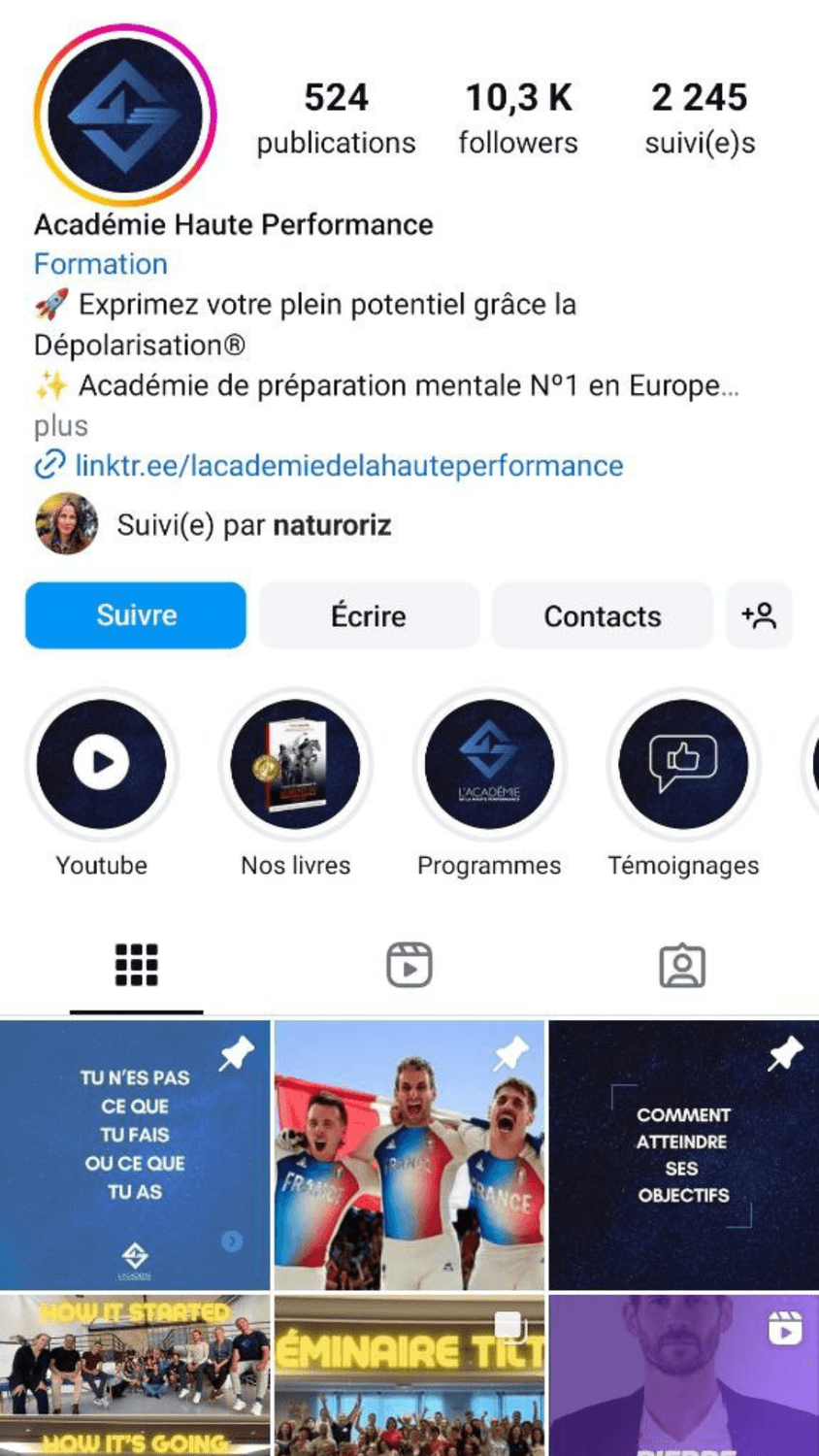Open post Comment atteindre ses objectifs
This screenshot has height=1456, width=819.
coord(683,1155)
